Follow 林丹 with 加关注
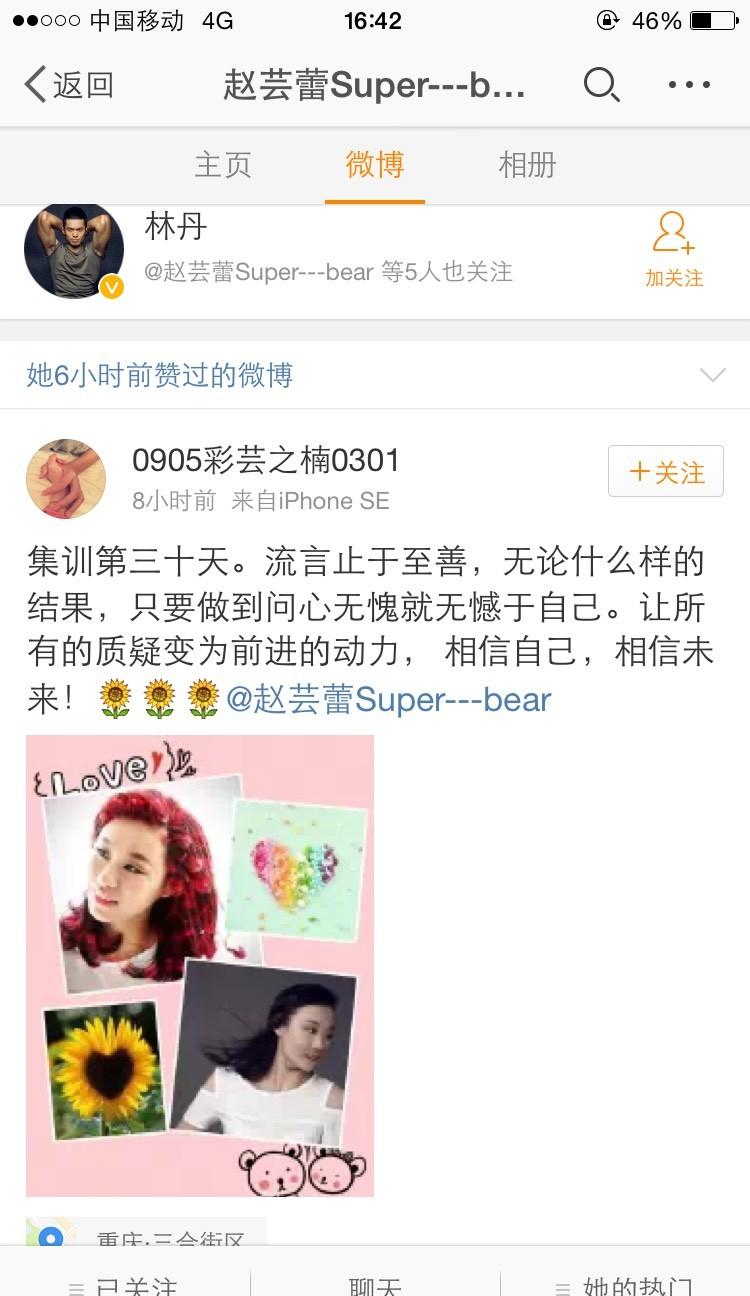This screenshot has width=750, height=1296. 673,250
